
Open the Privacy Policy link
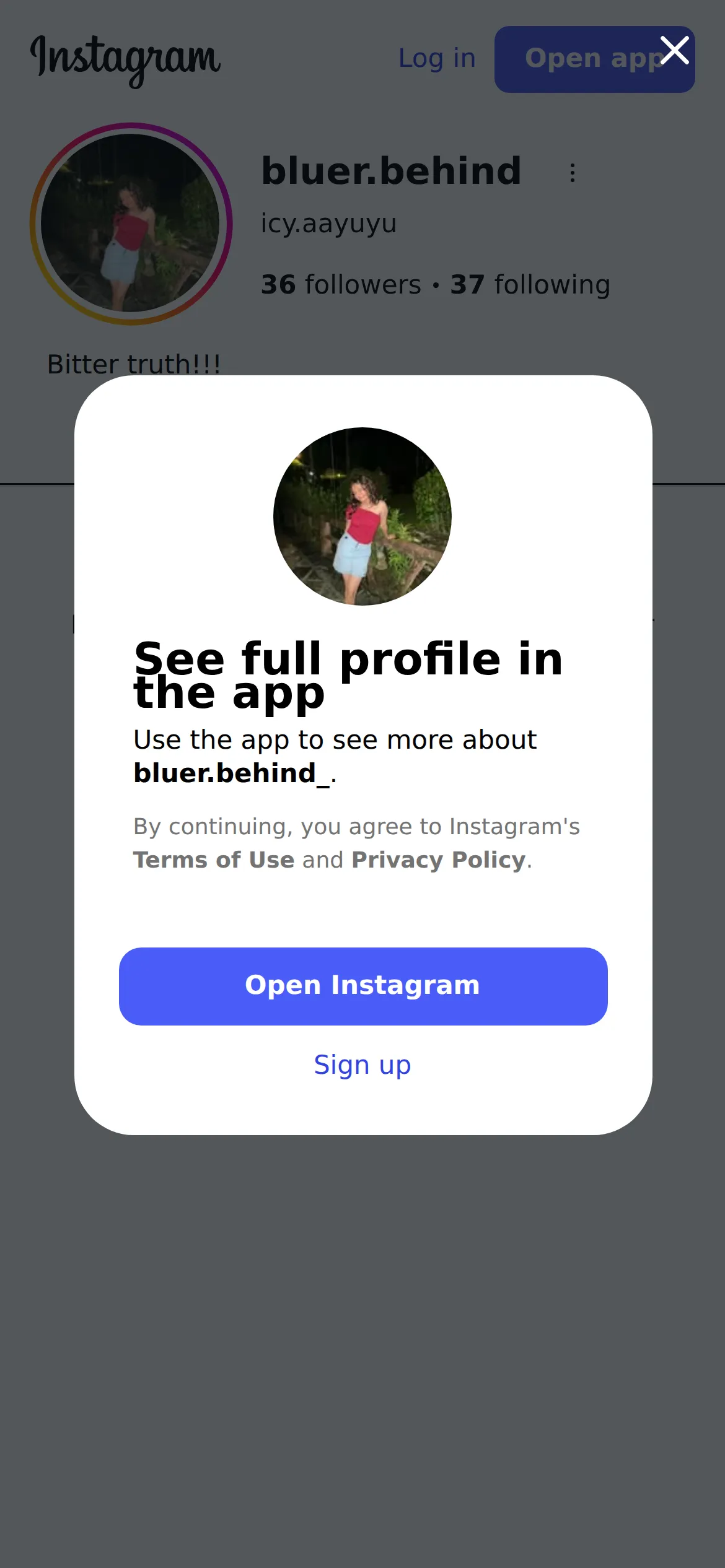coord(439,860)
